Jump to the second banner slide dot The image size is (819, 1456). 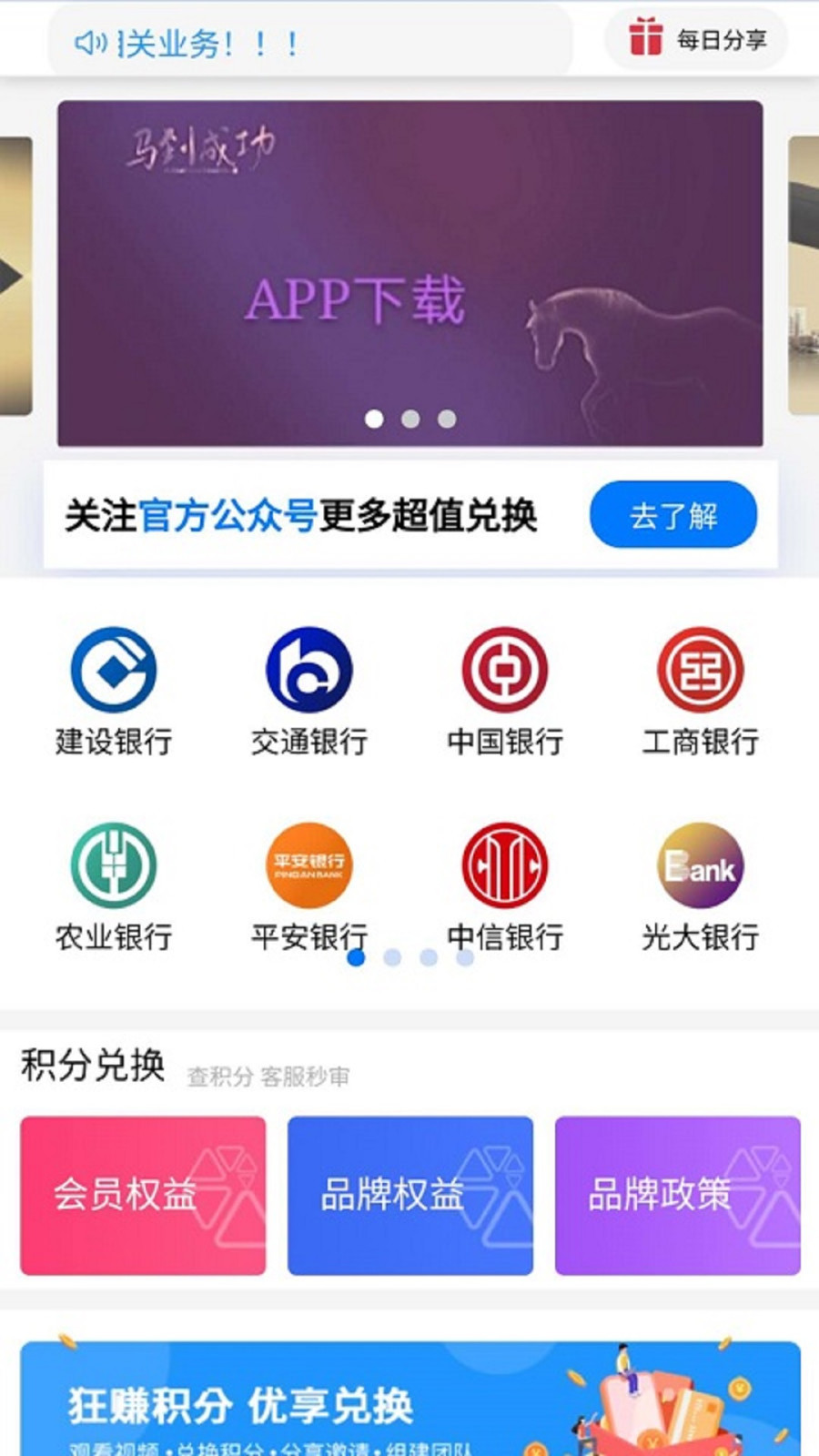[410, 419]
